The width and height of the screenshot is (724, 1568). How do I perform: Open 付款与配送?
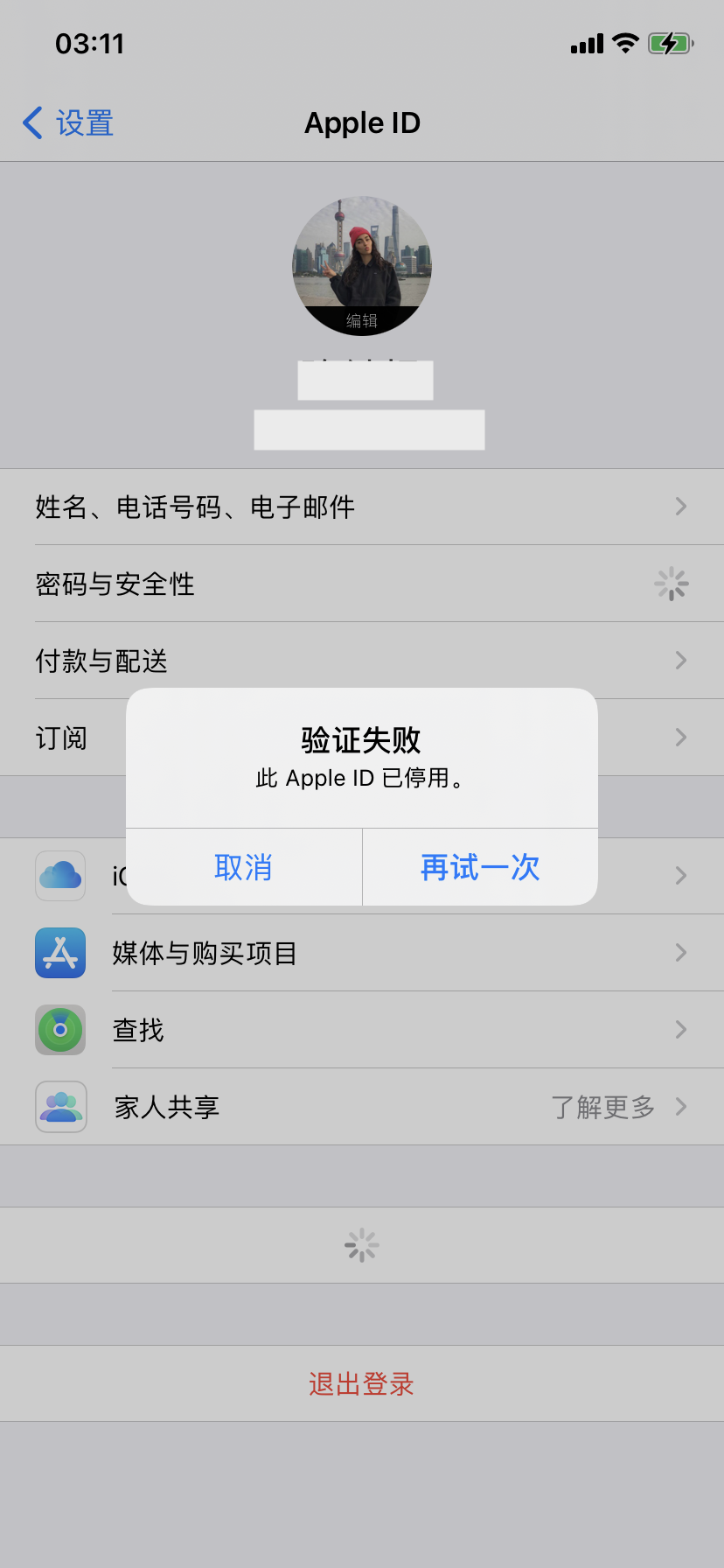point(361,661)
